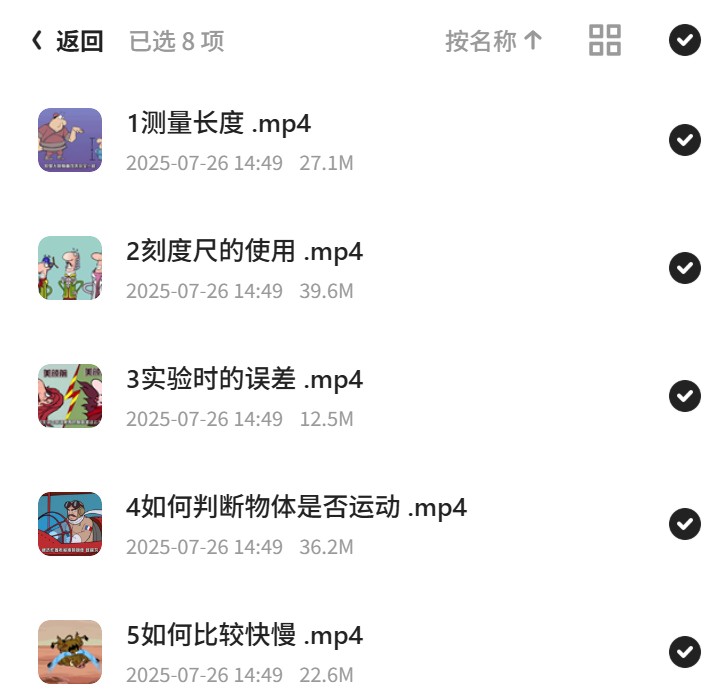Toggle the select-all checkmark at top
The width and height of the screenshot is (712, 699).
click(x=684, y=40)
